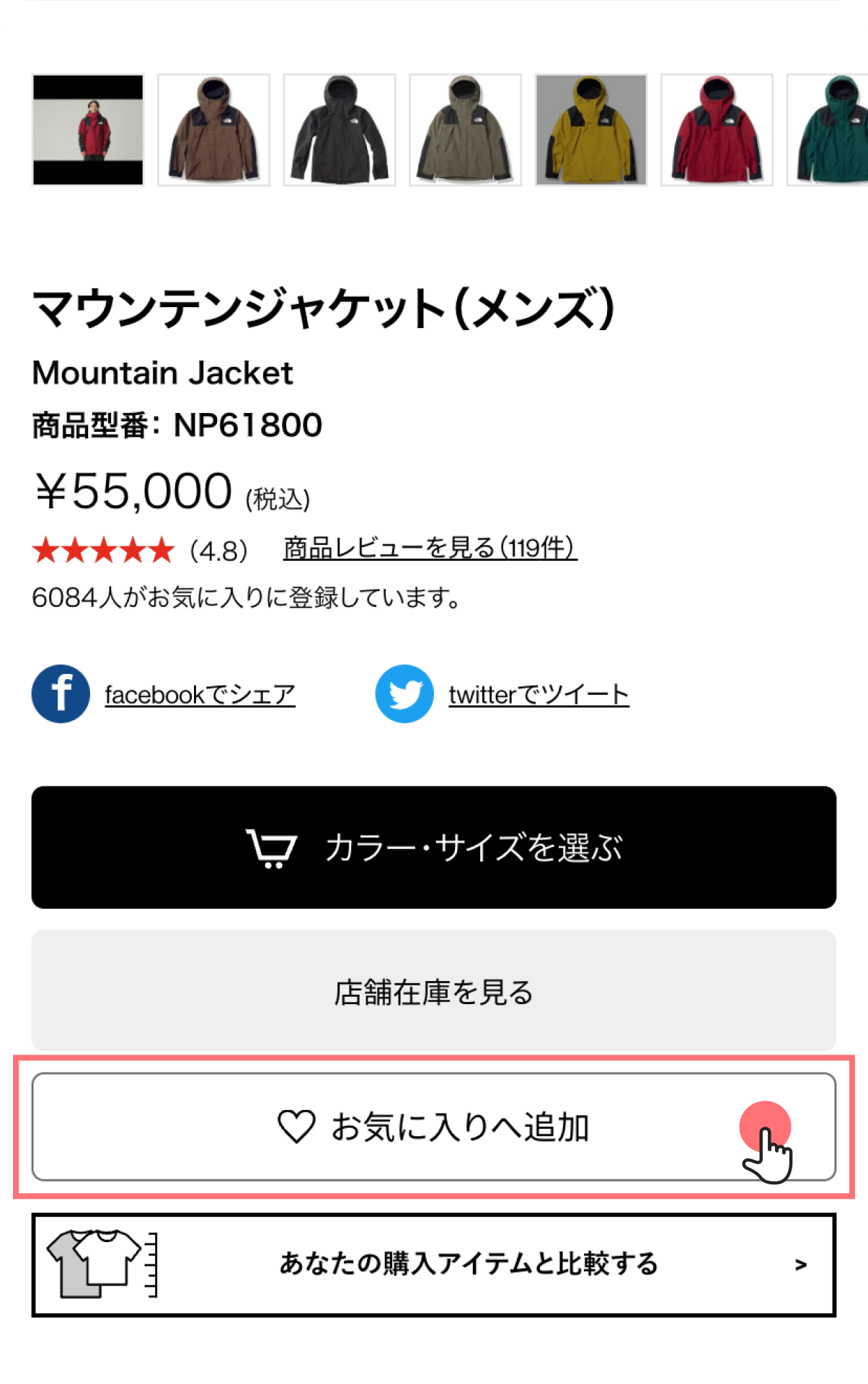
Task: Select the yellow jacket thumbnail
Action: point(591,130)
